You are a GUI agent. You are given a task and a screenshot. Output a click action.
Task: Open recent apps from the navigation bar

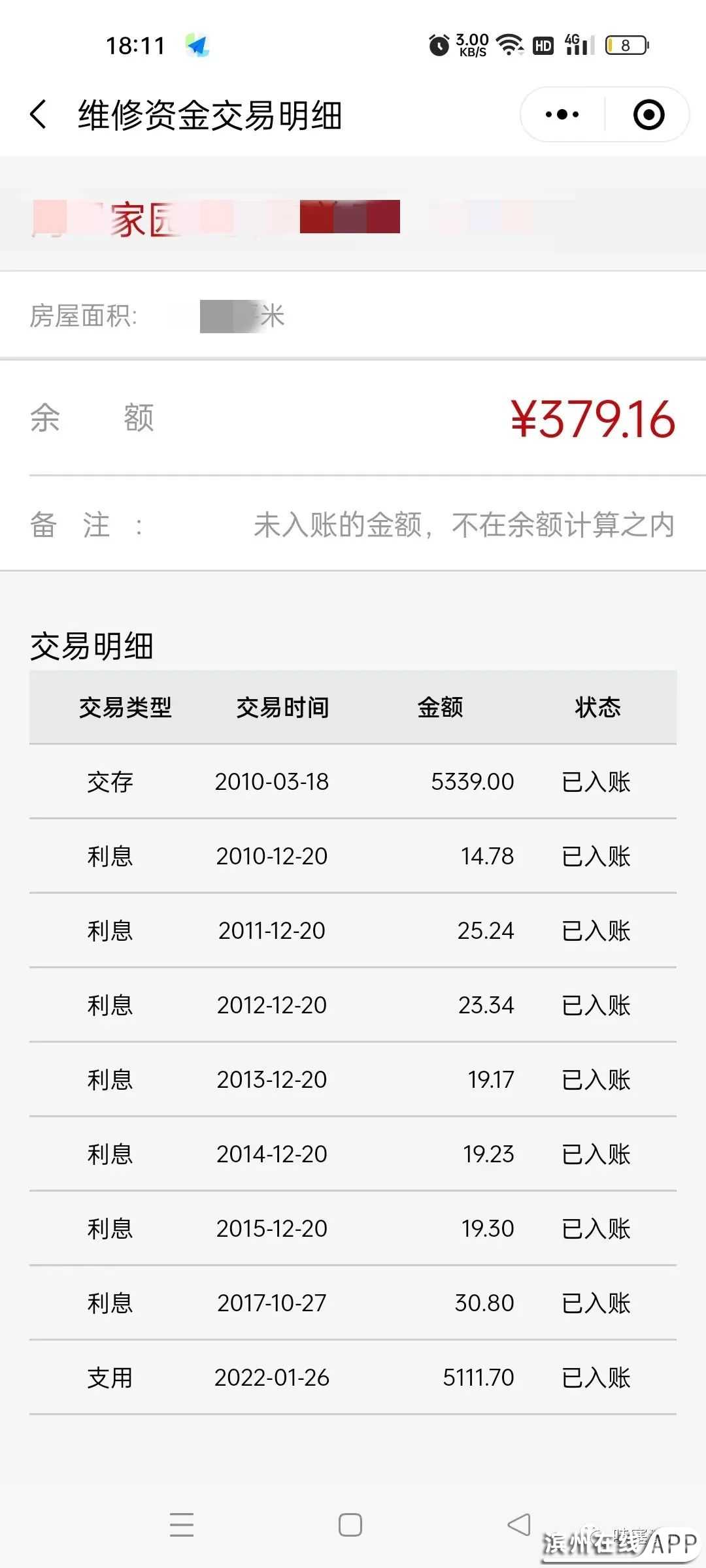(x=182, y=1525)
